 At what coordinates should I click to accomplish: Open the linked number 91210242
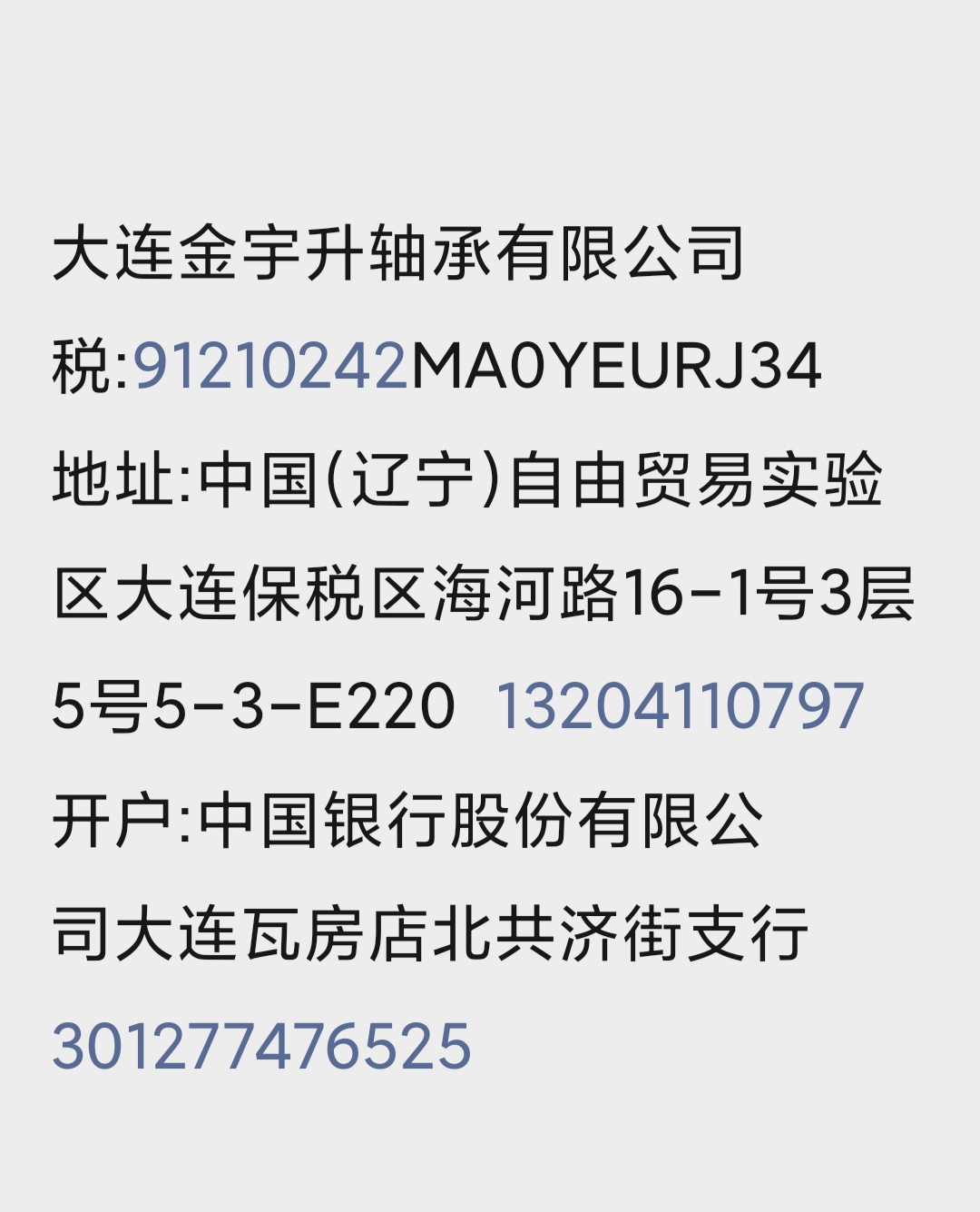(x=271, y=367)
